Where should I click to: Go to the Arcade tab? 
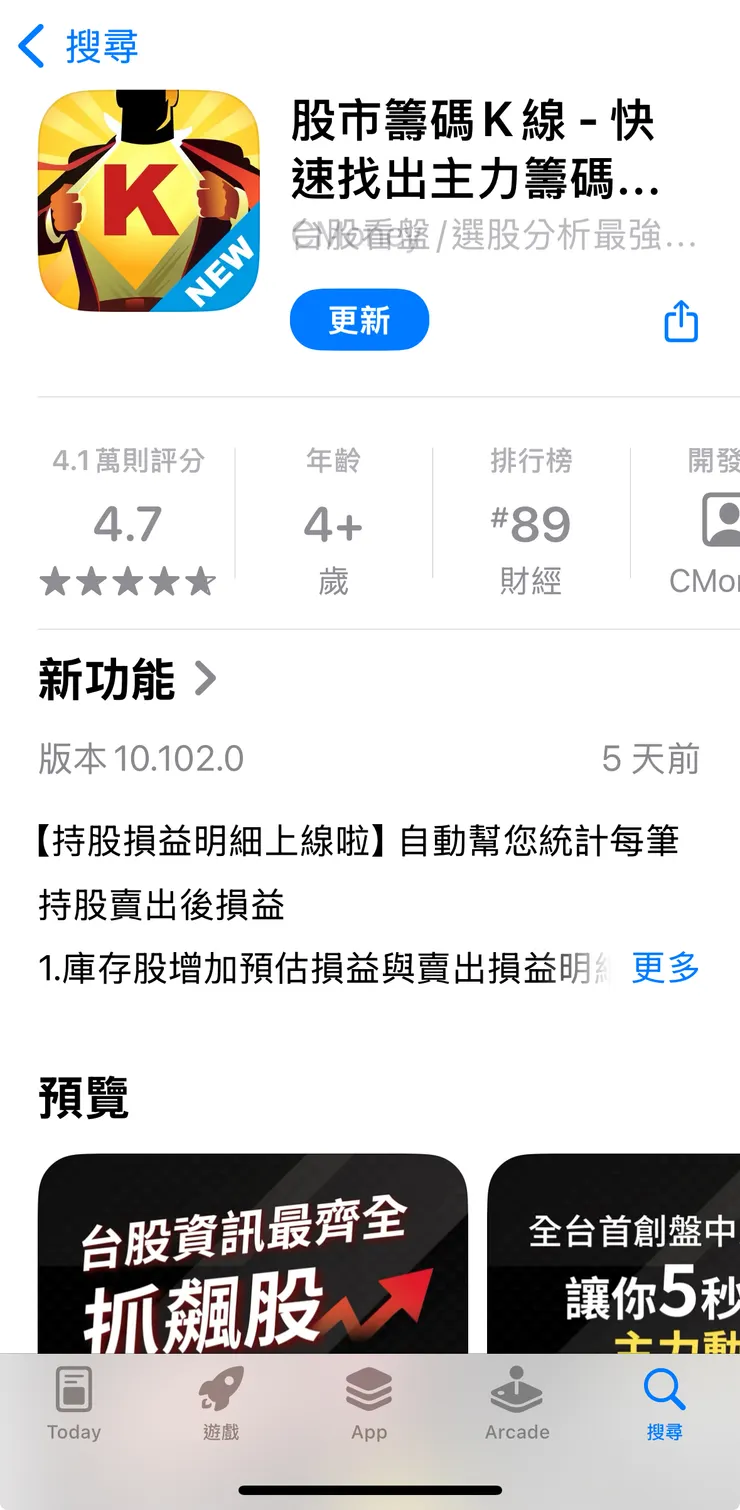coord(517,1402)
